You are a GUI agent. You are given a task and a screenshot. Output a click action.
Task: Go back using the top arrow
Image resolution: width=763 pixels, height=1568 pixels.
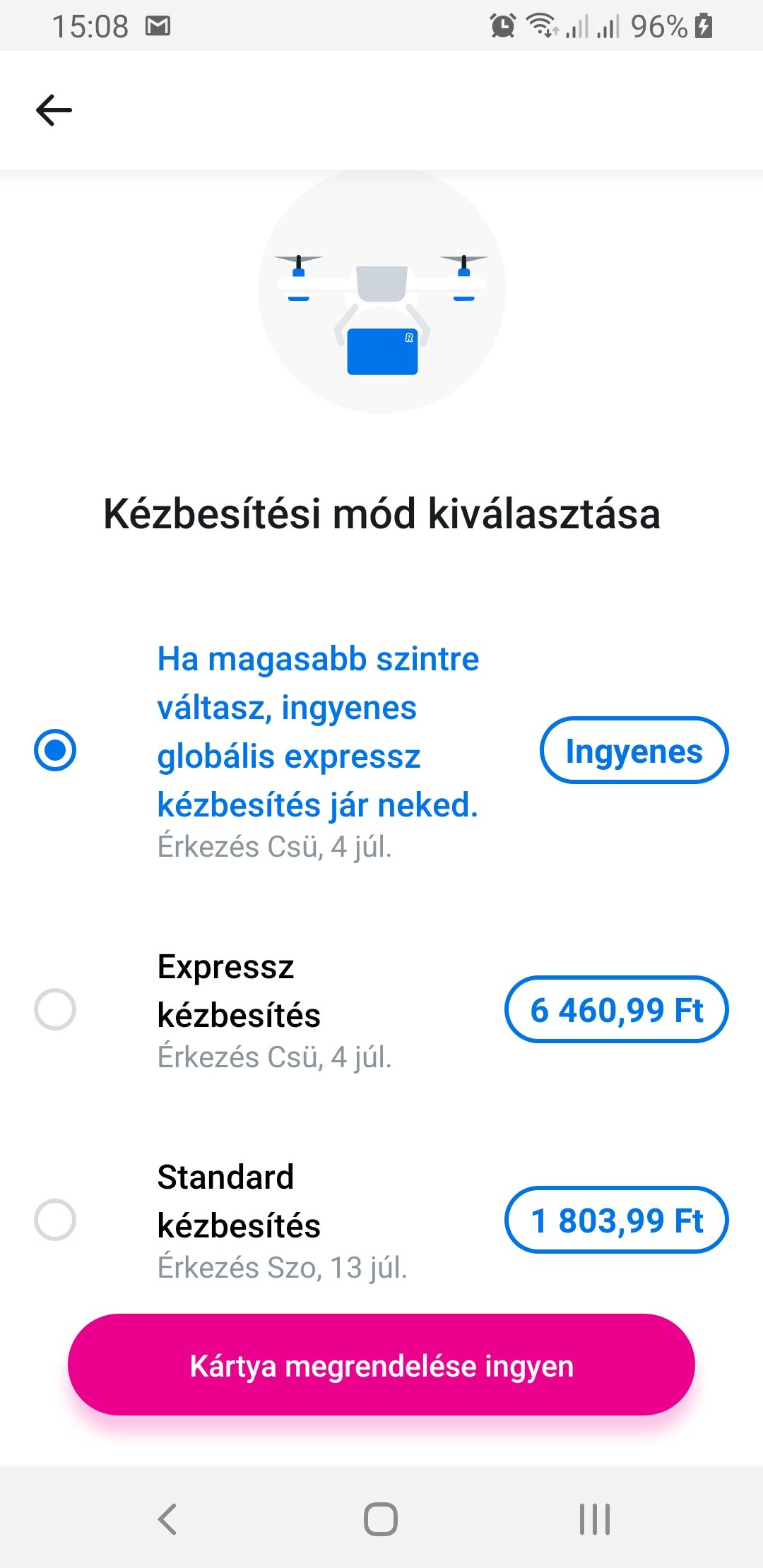[x=54, y=111]
